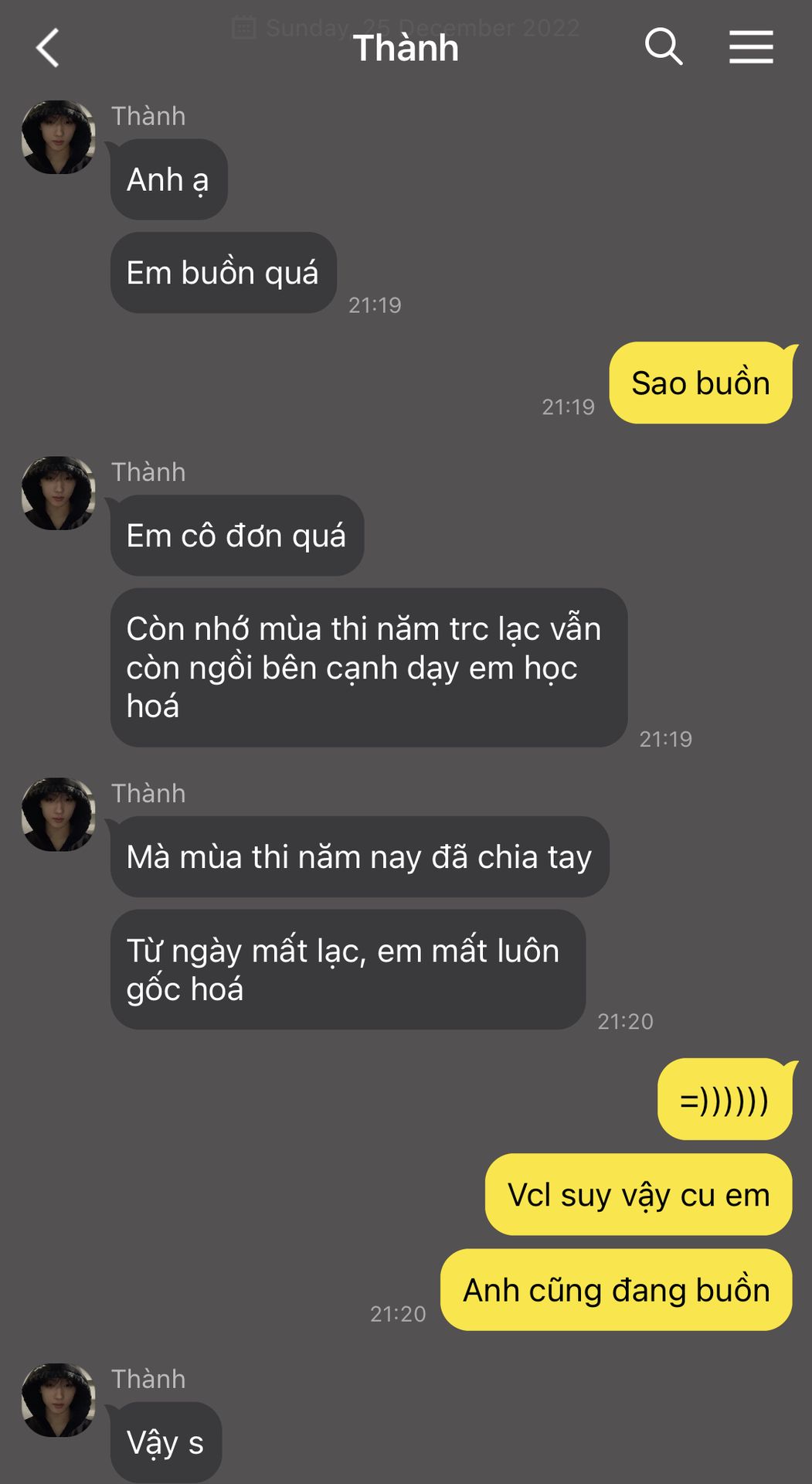812x1484 pixels.
Task: Open Thành's avatar next to "Anh ạ"
Action: pos(59,138)
